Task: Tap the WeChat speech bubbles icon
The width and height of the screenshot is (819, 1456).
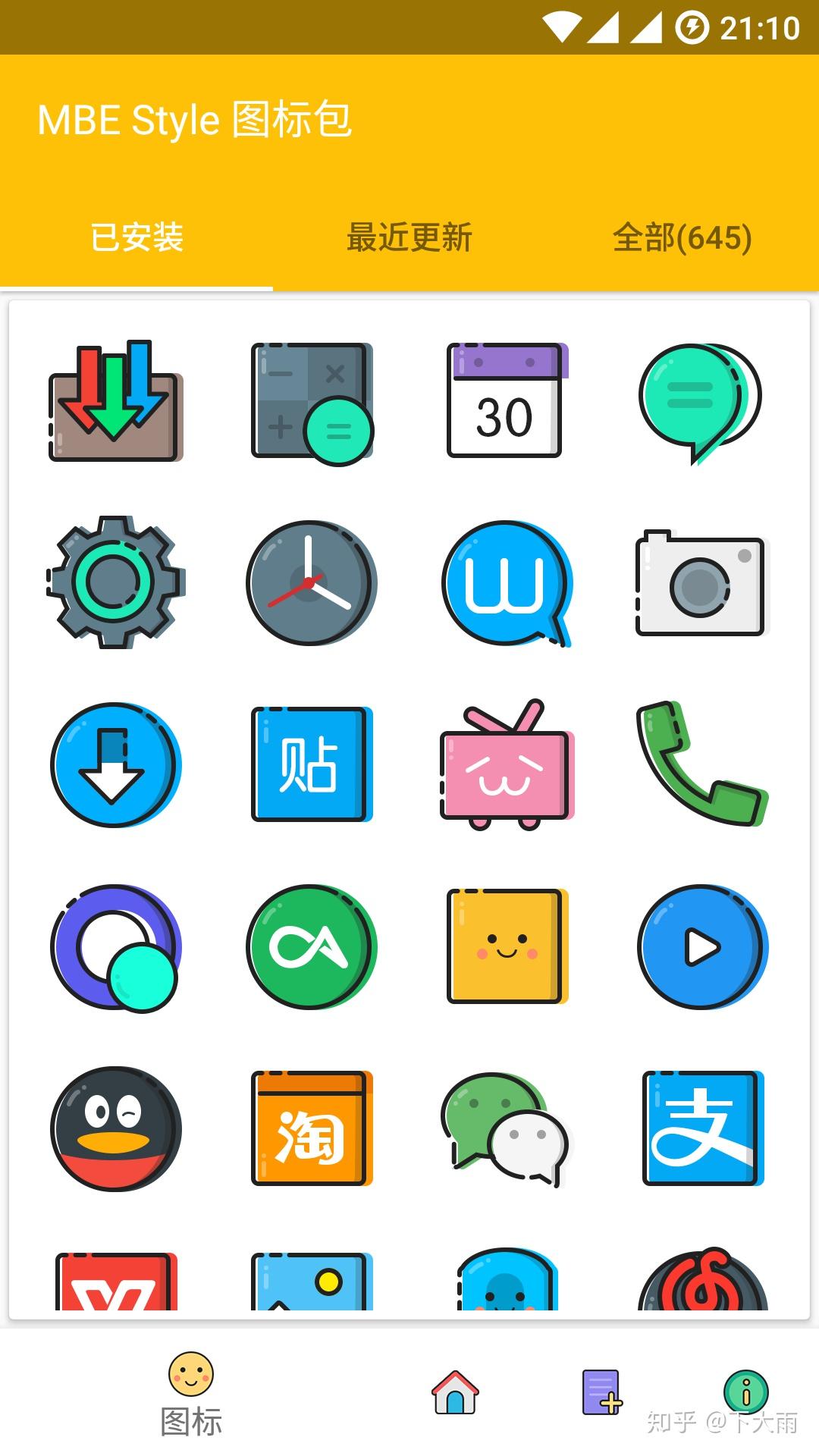Action: coord(506,1128)
